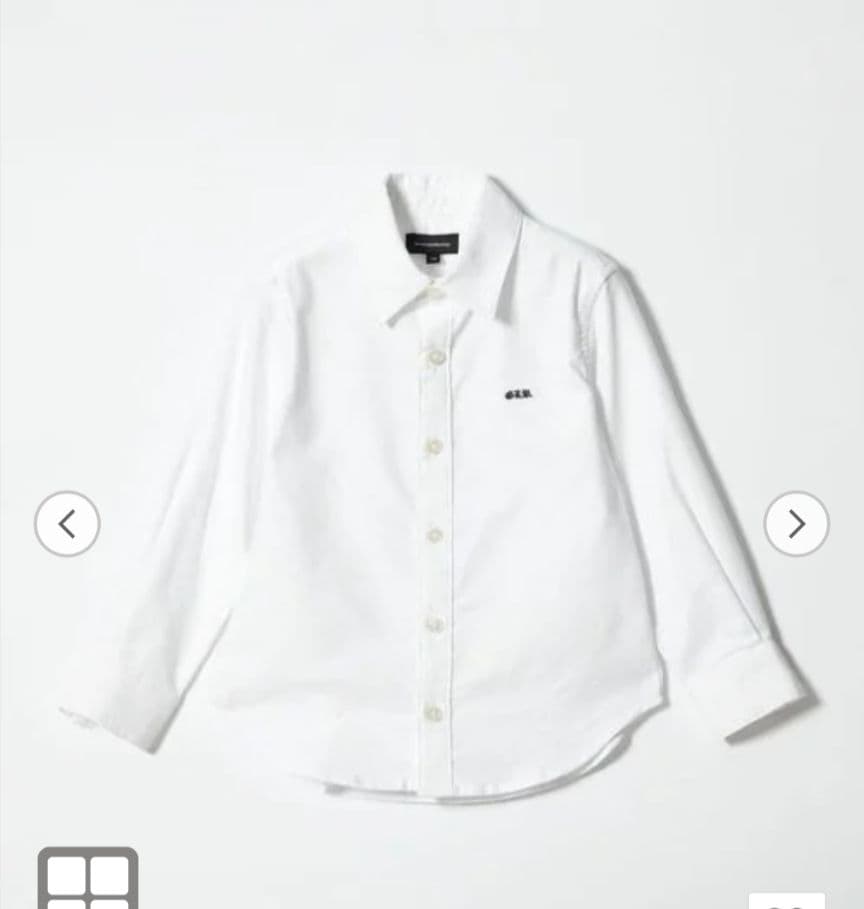Open the grid view of product images
This screenshot has height=909, width=864.
[88, 879]
